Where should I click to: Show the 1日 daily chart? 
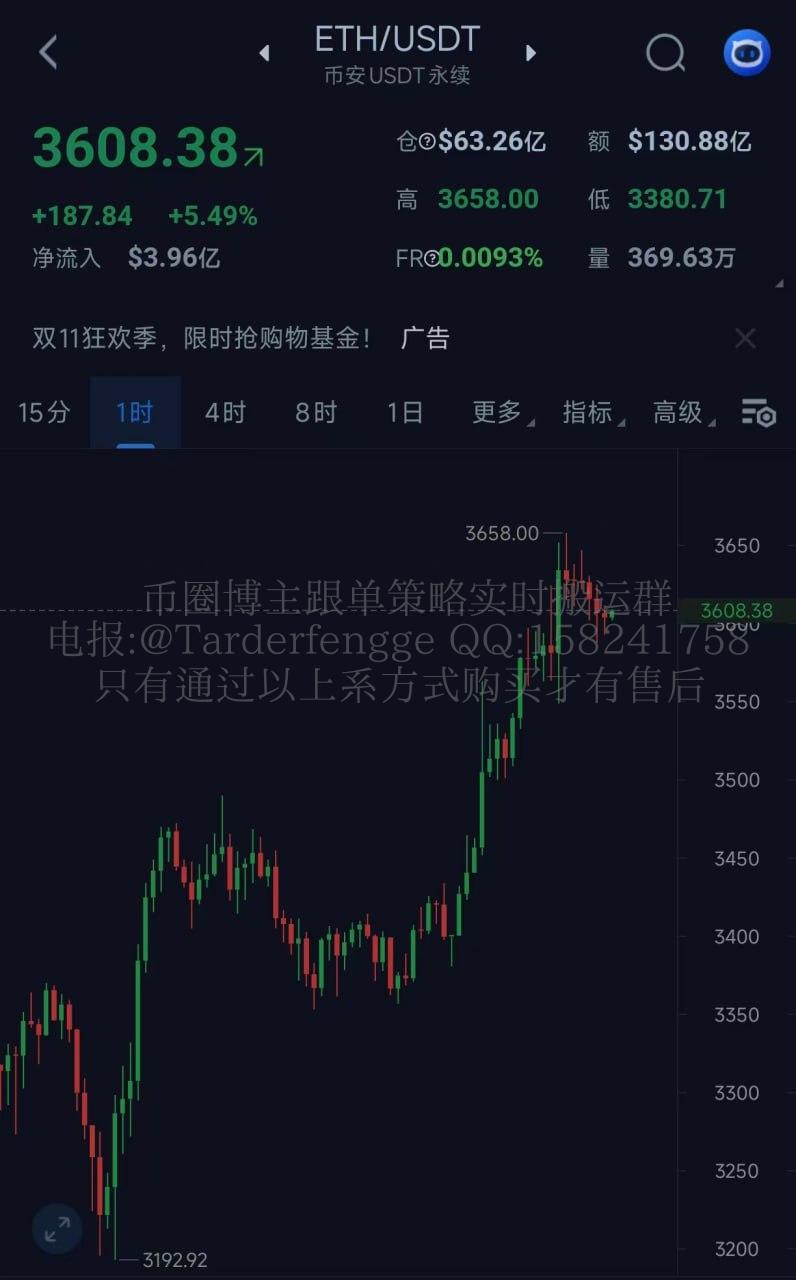pyautogui.click(x=405, y=412)
